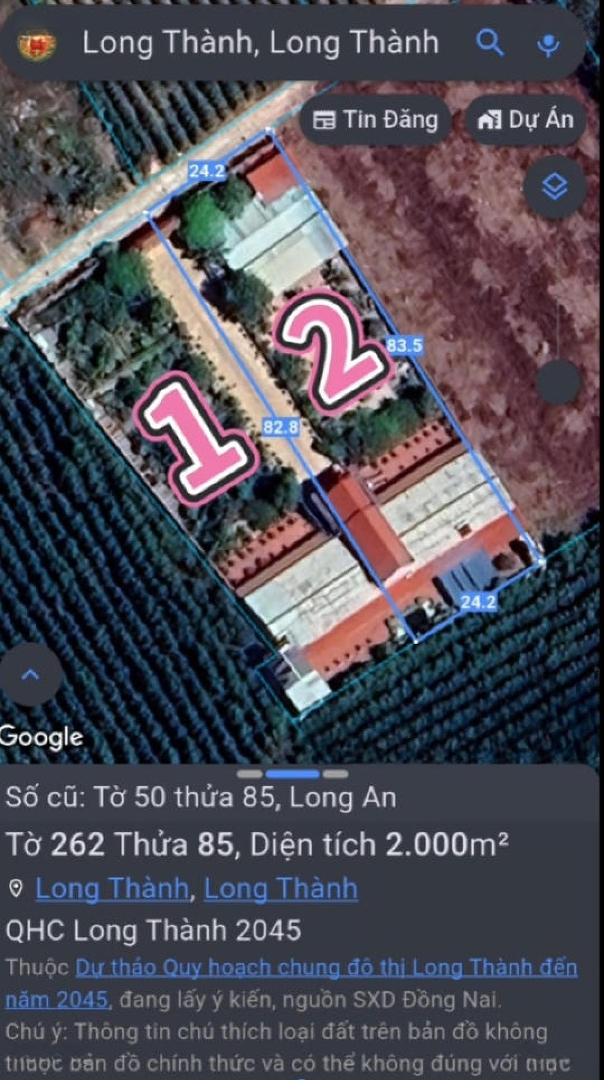
Task: Open the Dự Án projects chip
Action: pos(525,120)
